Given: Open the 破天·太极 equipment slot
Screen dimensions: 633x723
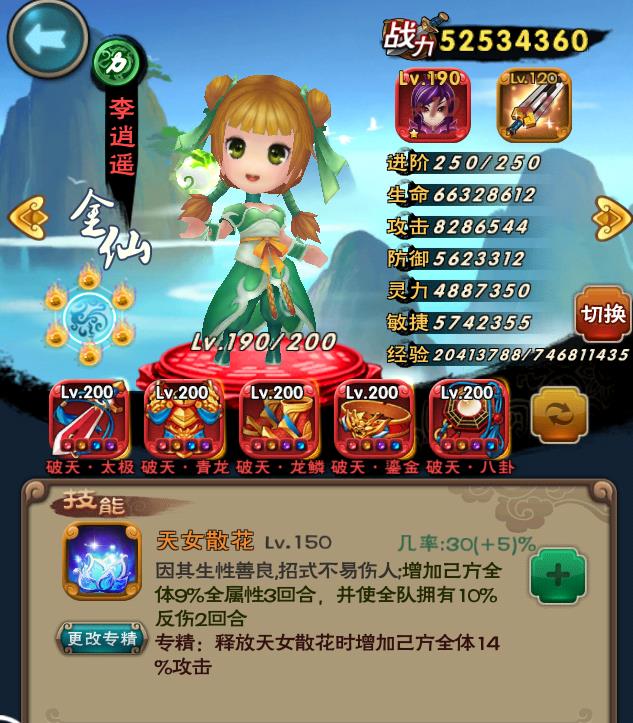Looking at the screenshot, I should [x=83, y=419].
